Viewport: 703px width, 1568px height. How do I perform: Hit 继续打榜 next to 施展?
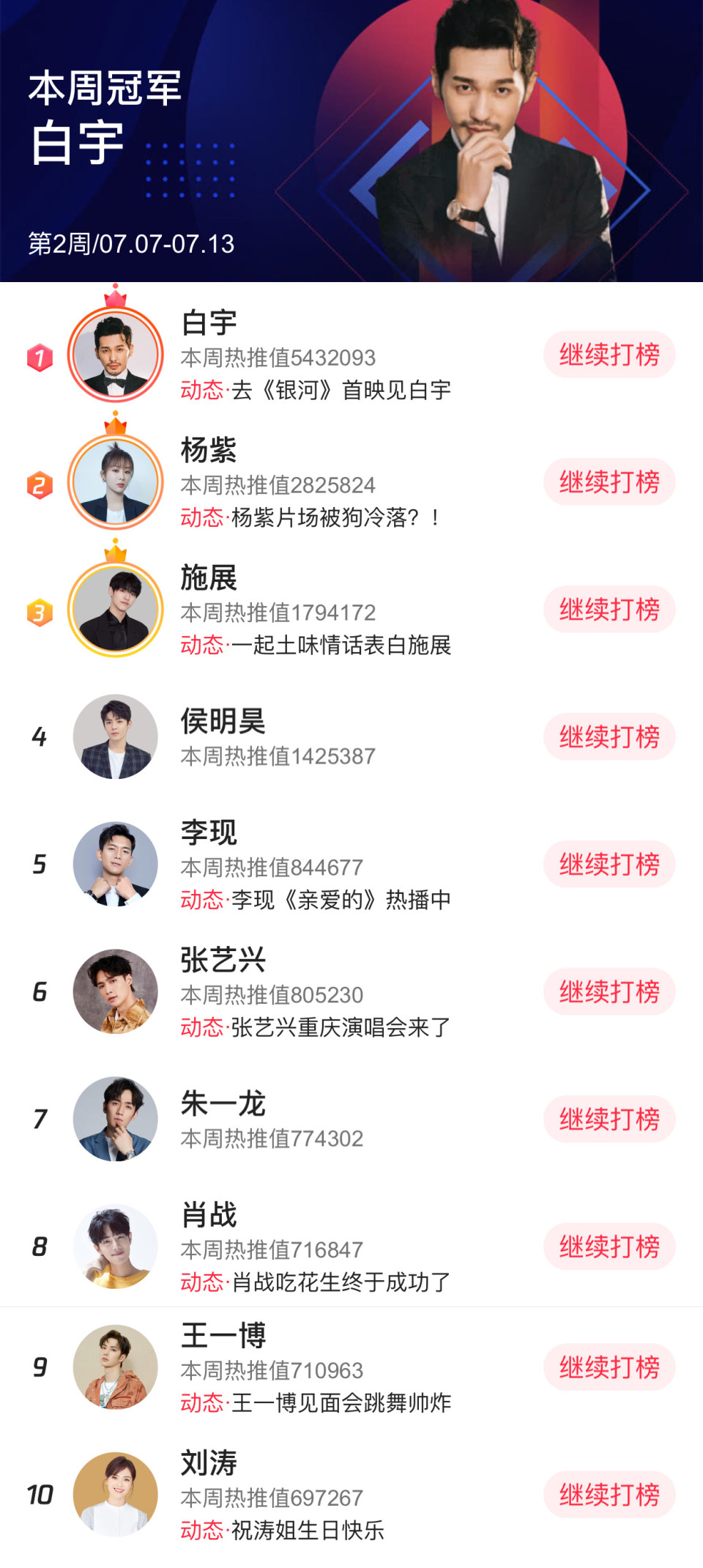tap(609, 610)
